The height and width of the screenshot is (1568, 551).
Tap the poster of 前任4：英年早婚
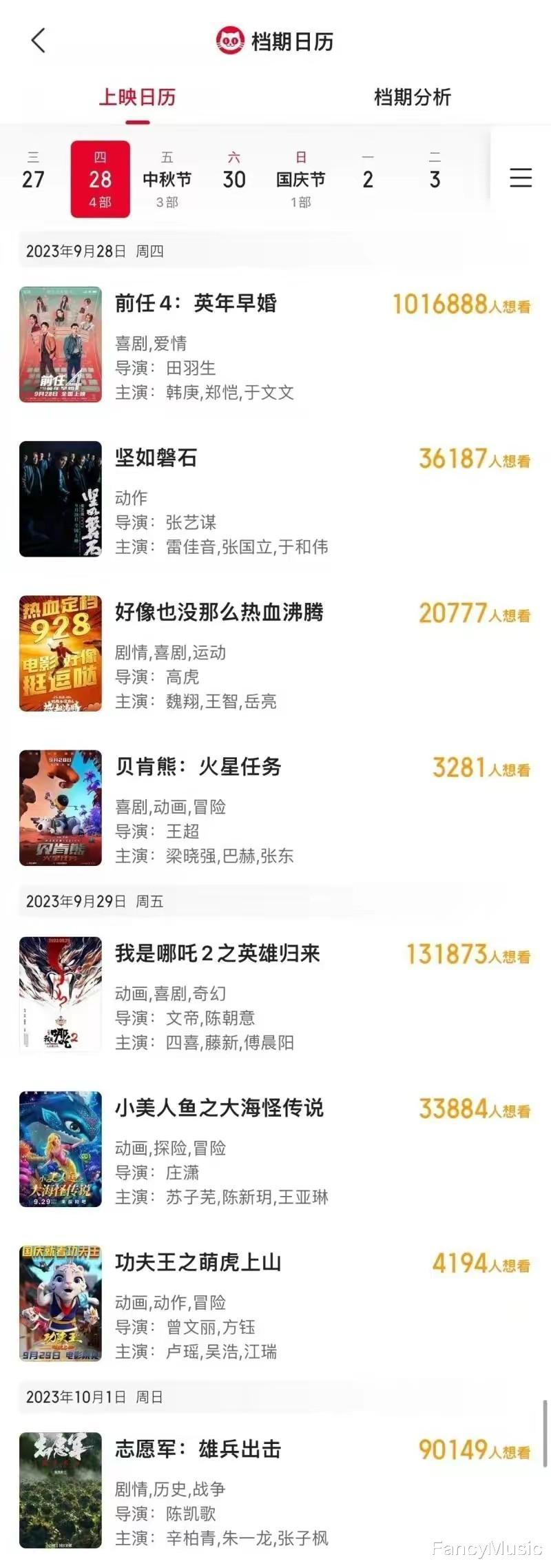coord(60,344)
